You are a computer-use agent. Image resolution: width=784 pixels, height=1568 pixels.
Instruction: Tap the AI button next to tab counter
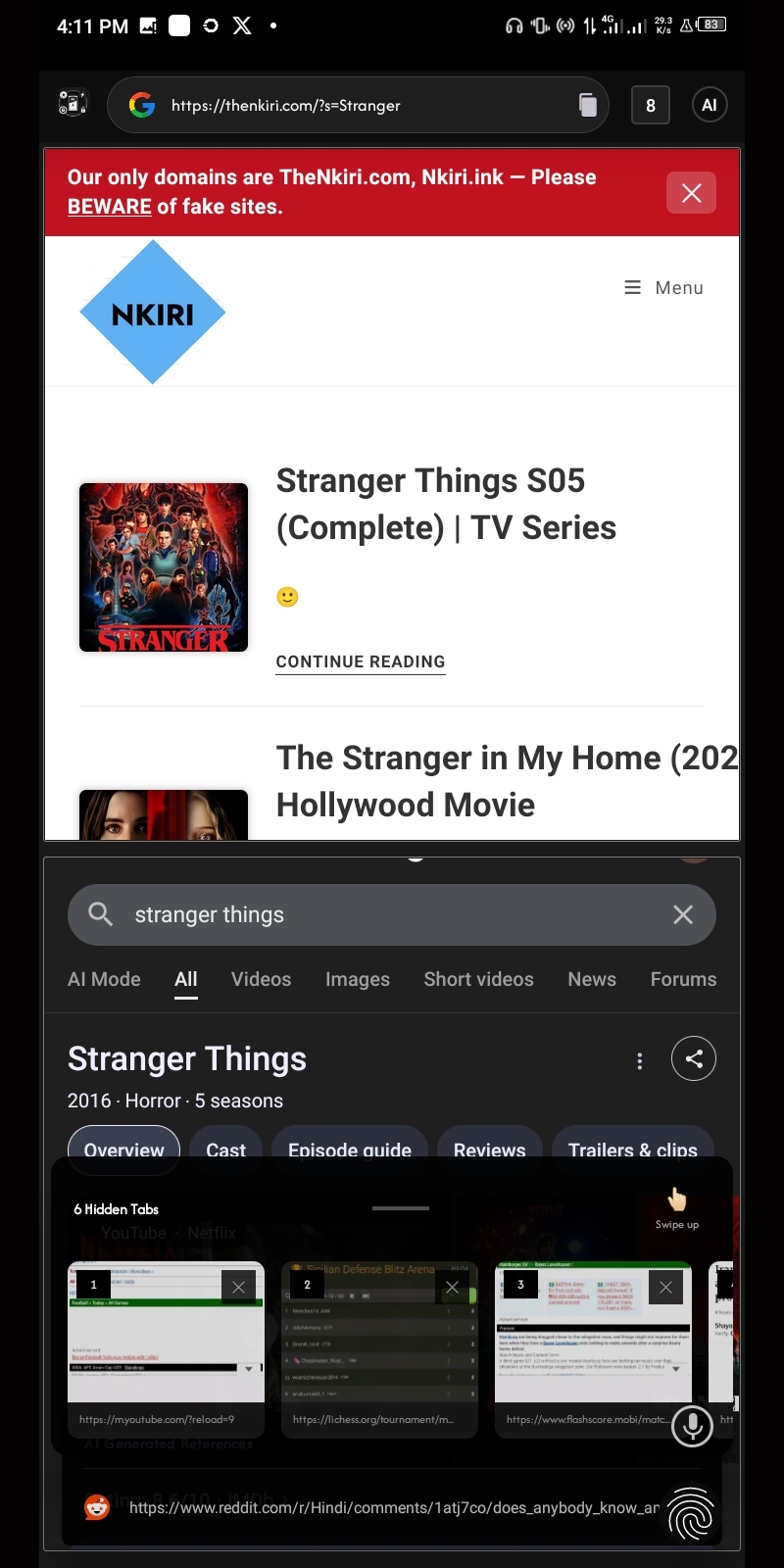pyautogui.click(x=710, y=105)
